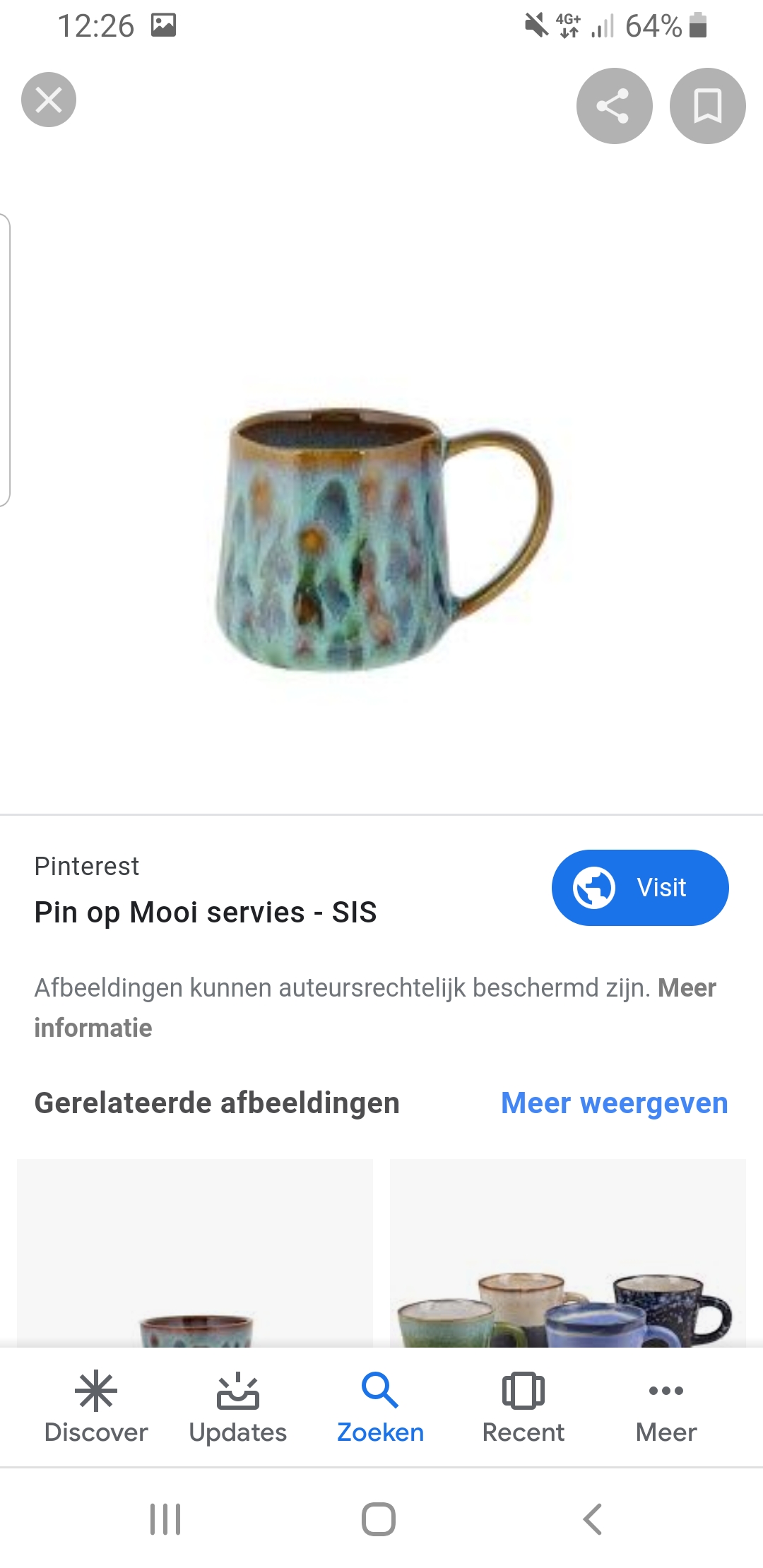The height and width of the screenshot is (1568, 763).
Task: Select the Zoeken tab
Action: [x=381, y=1407]
